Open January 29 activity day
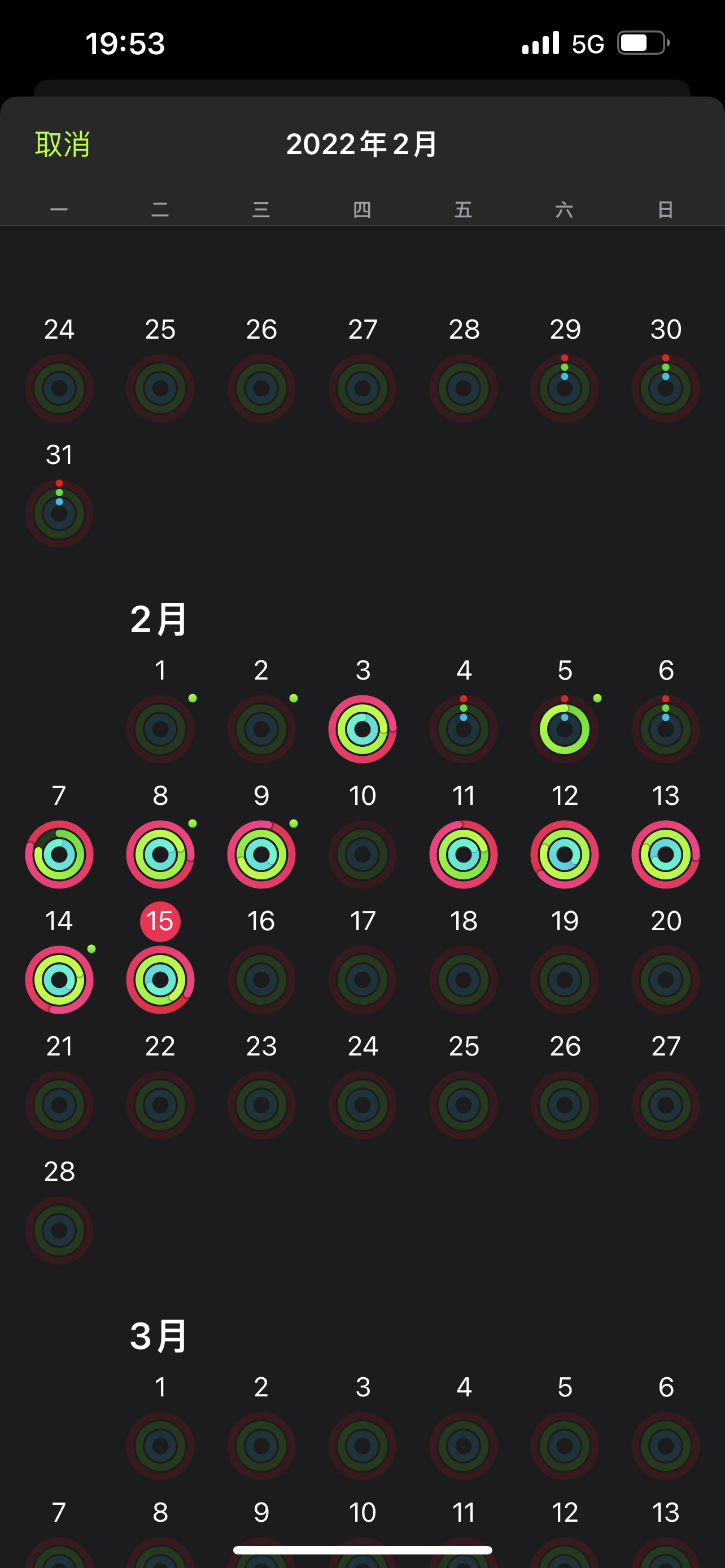Screen dimensions: 725x1568 (x=564, y=388)
